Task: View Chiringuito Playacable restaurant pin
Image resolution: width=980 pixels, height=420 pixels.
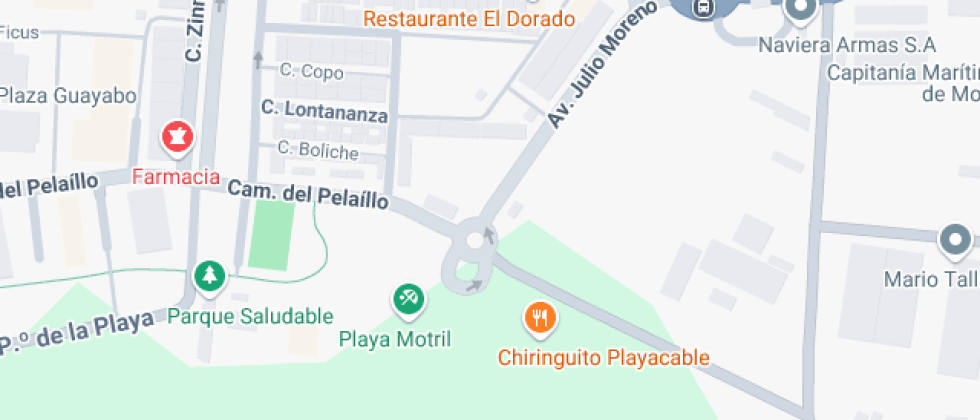Action: tap(541, 319)
